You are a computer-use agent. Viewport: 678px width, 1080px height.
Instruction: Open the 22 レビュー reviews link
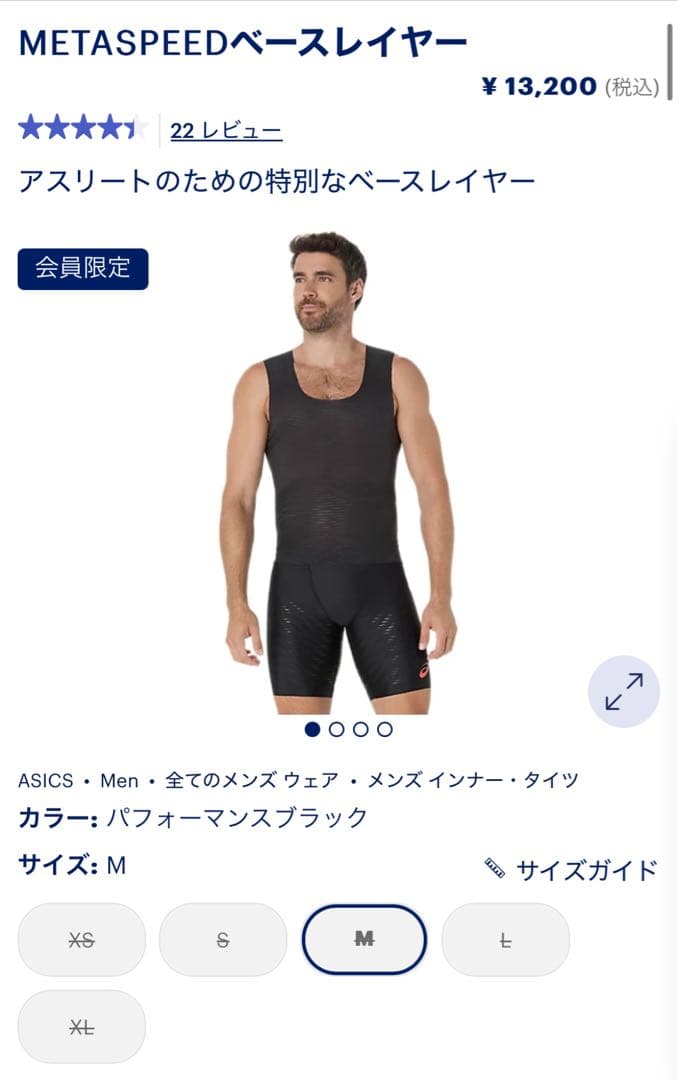pyautogui.click(x=226, y=131)
